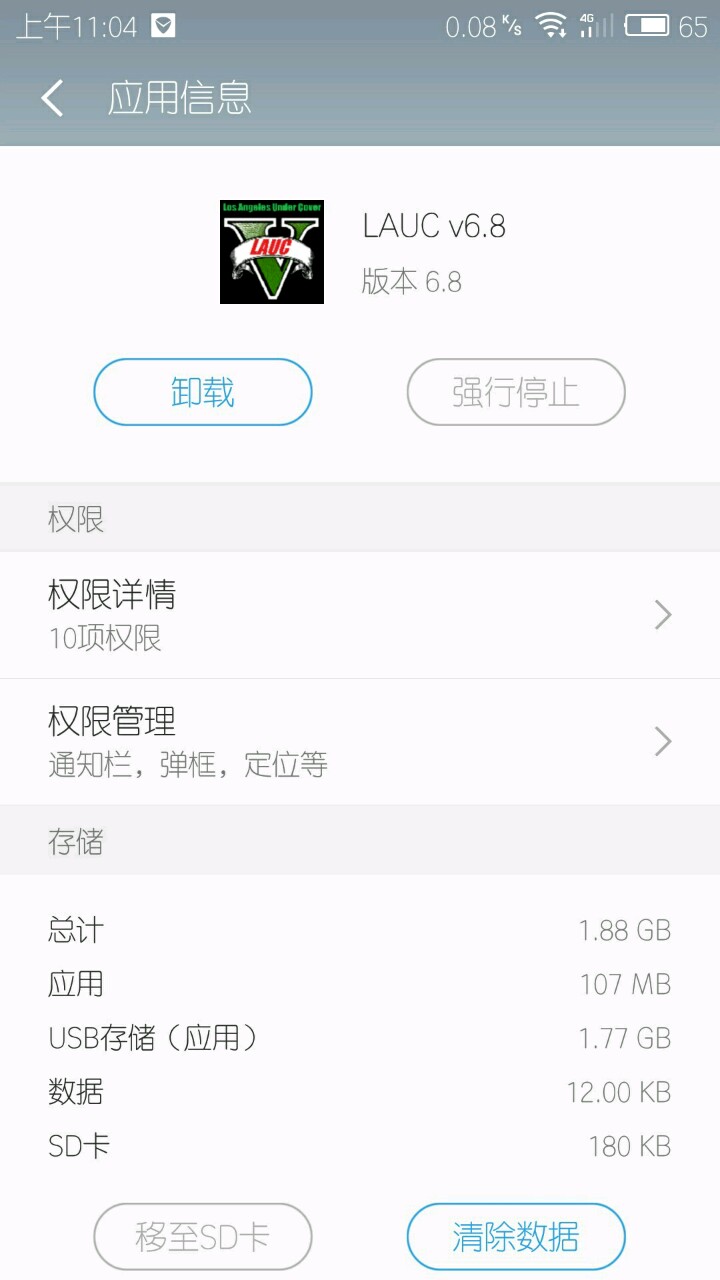Open the 权限管理 settings row
720x1280 pixels.
pyautogui.click(x=360, y=741)
